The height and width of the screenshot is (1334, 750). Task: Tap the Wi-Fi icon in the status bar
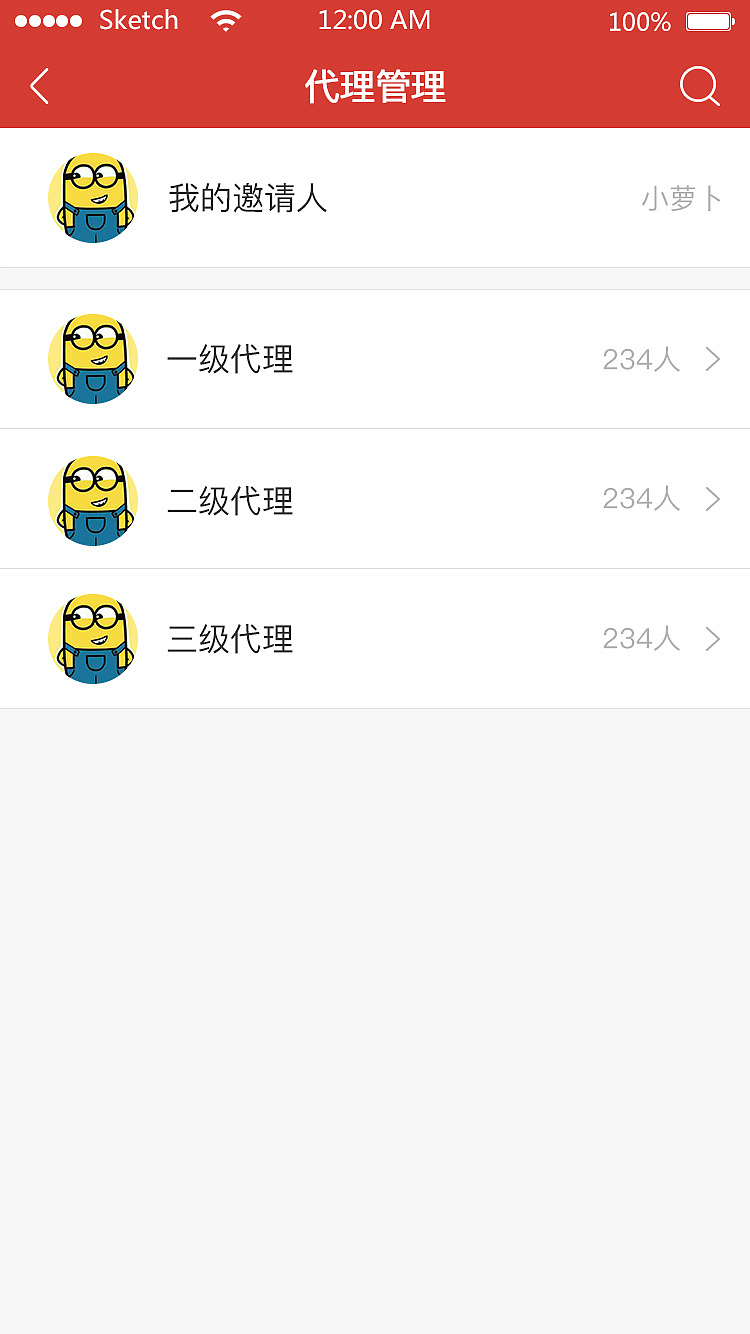click(225, 20)
